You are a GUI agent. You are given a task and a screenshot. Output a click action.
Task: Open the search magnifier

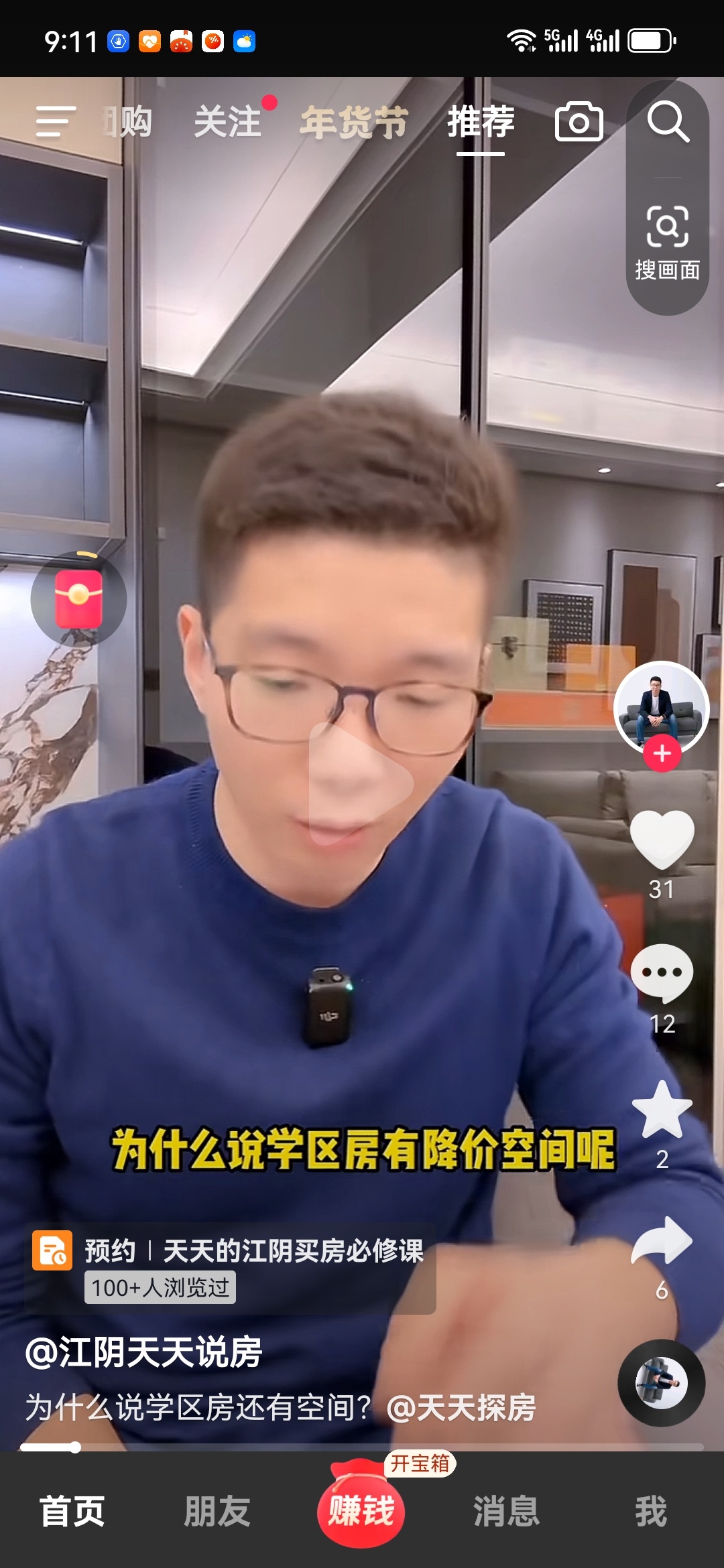tap(668, 122)
